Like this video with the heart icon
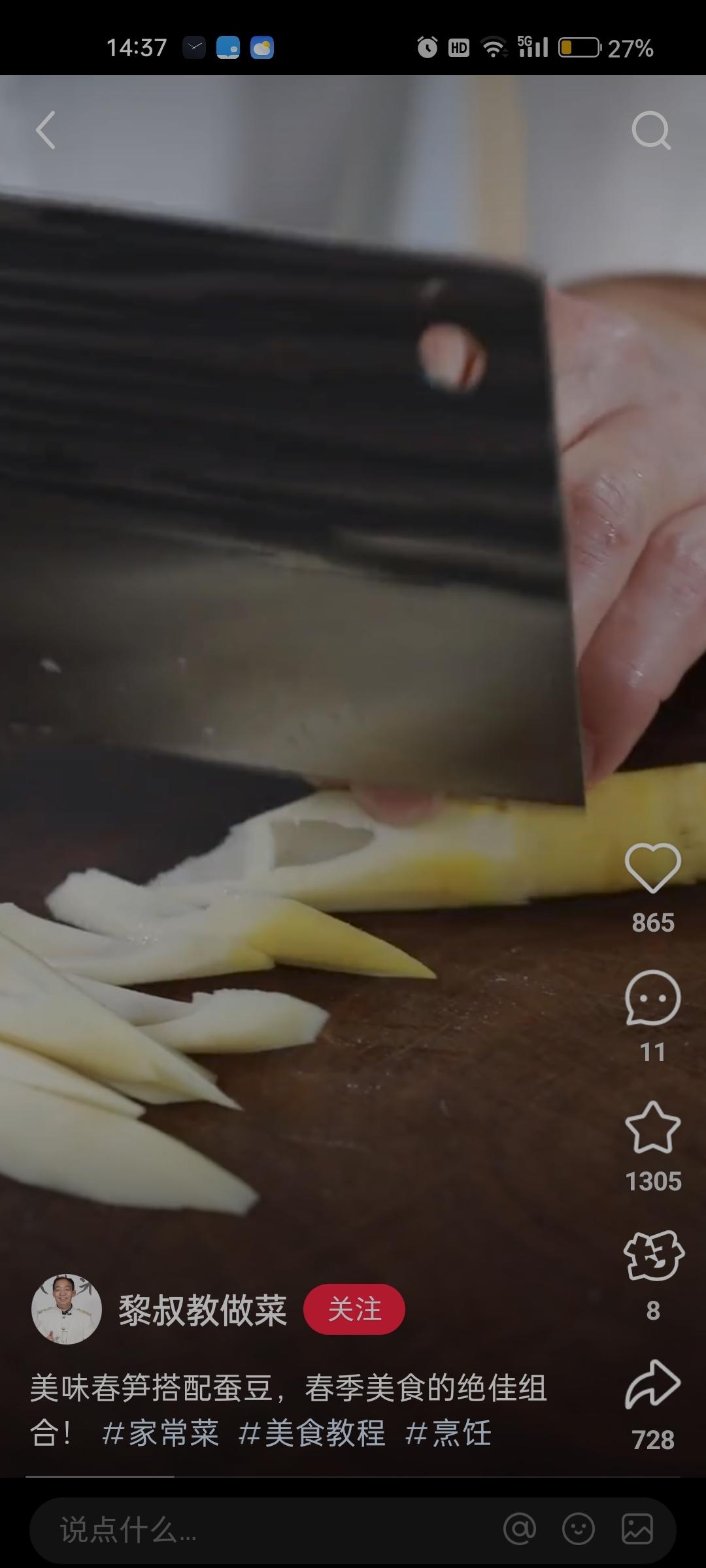706x1568 pixels. pos(652,868)
